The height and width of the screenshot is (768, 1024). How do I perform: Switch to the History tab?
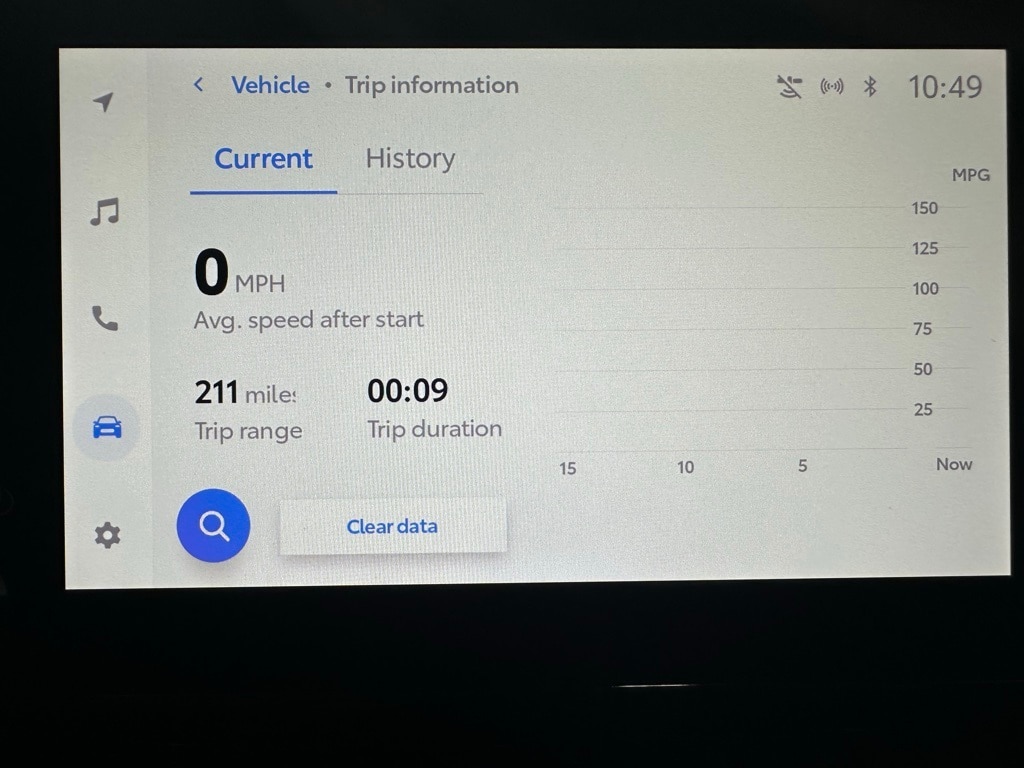(x=410, y=159)
